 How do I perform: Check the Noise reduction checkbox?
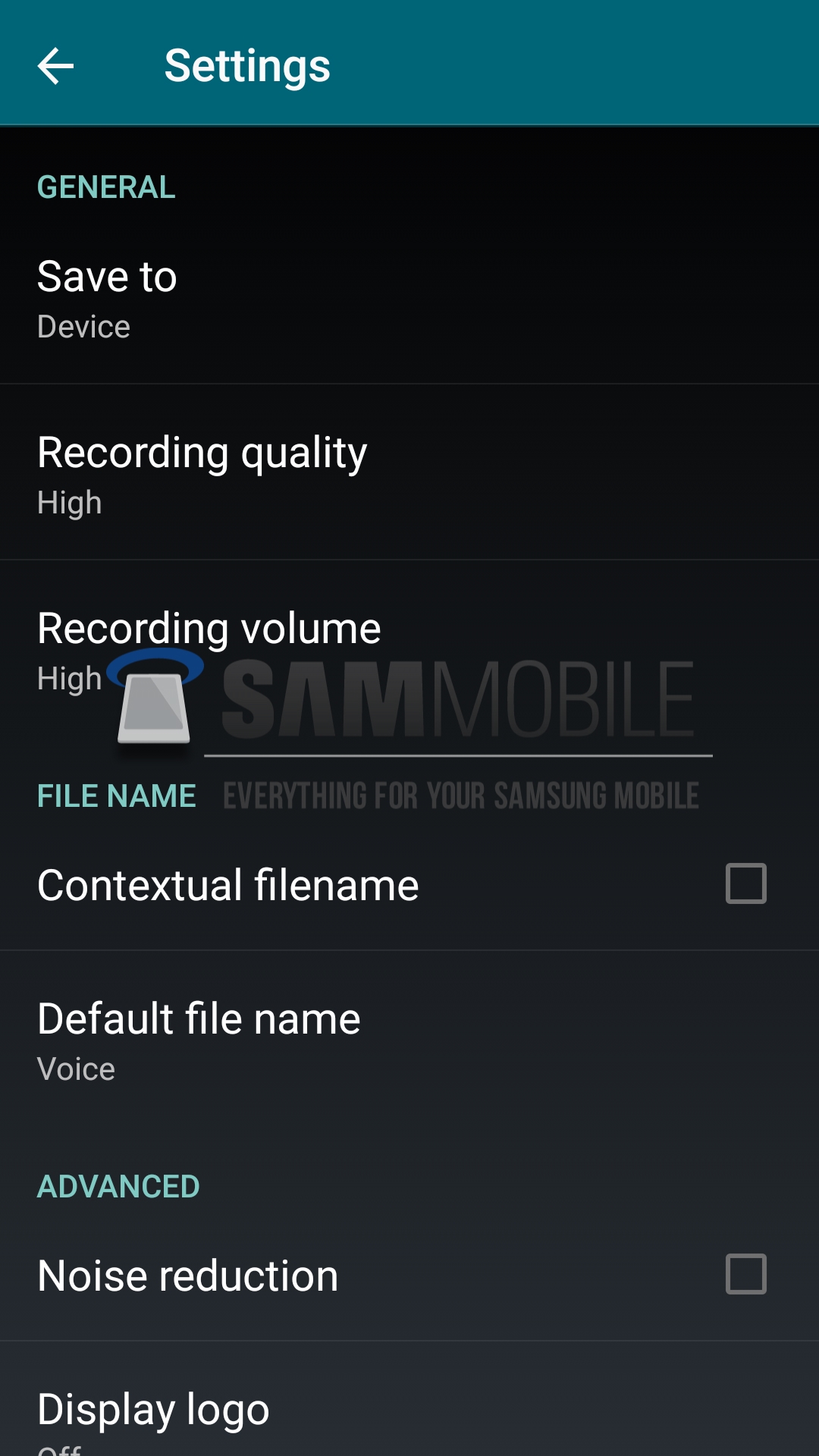(x=745, y=1274)
